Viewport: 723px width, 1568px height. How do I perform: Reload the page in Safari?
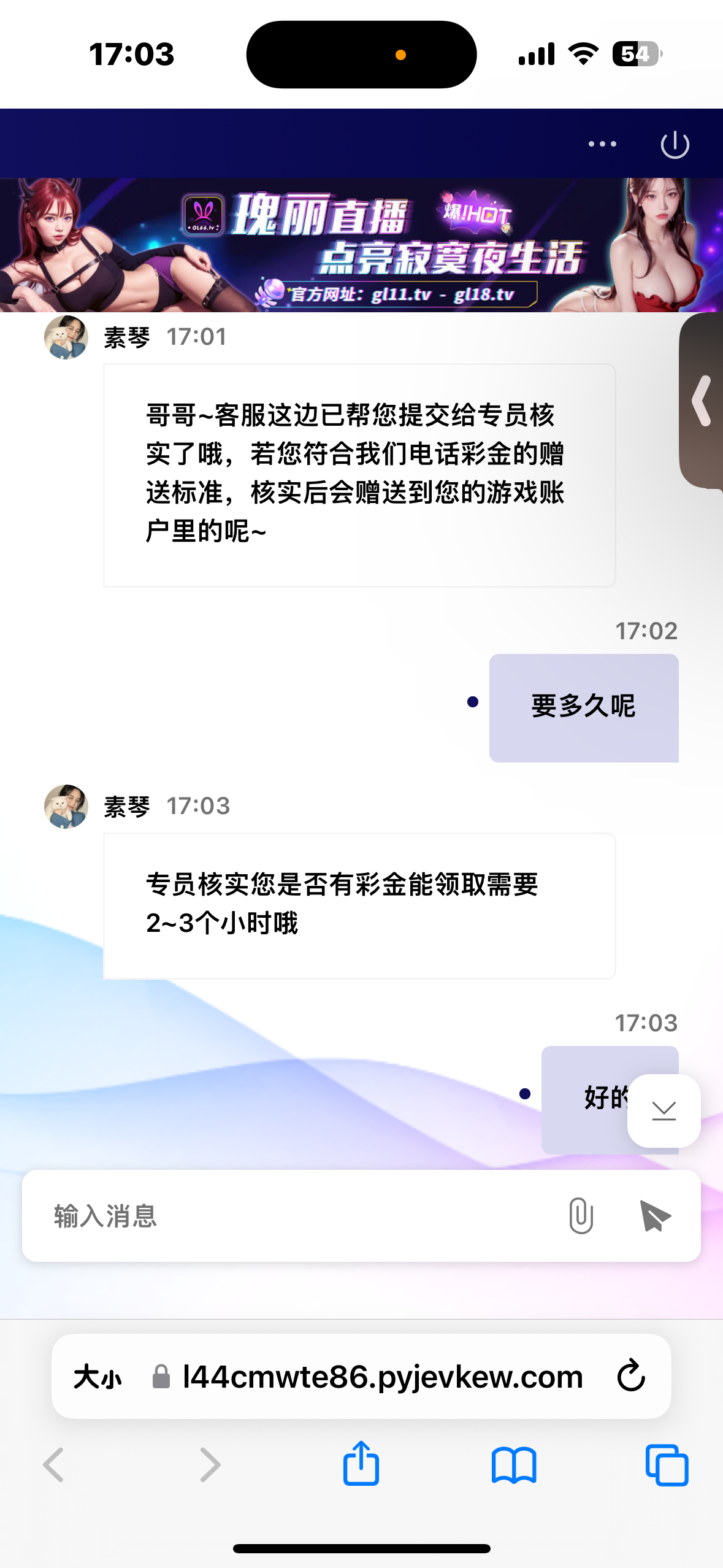(x=631, y=1377)
